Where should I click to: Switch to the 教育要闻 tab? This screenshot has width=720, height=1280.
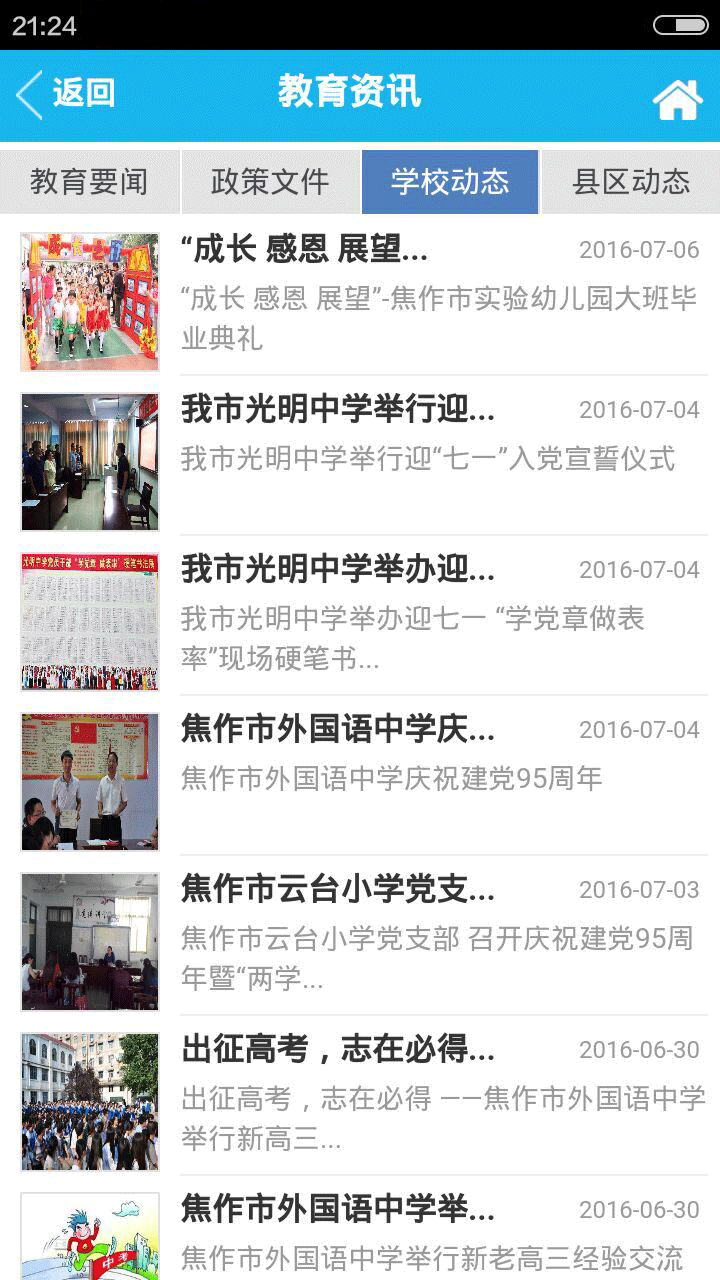(90, 181)
